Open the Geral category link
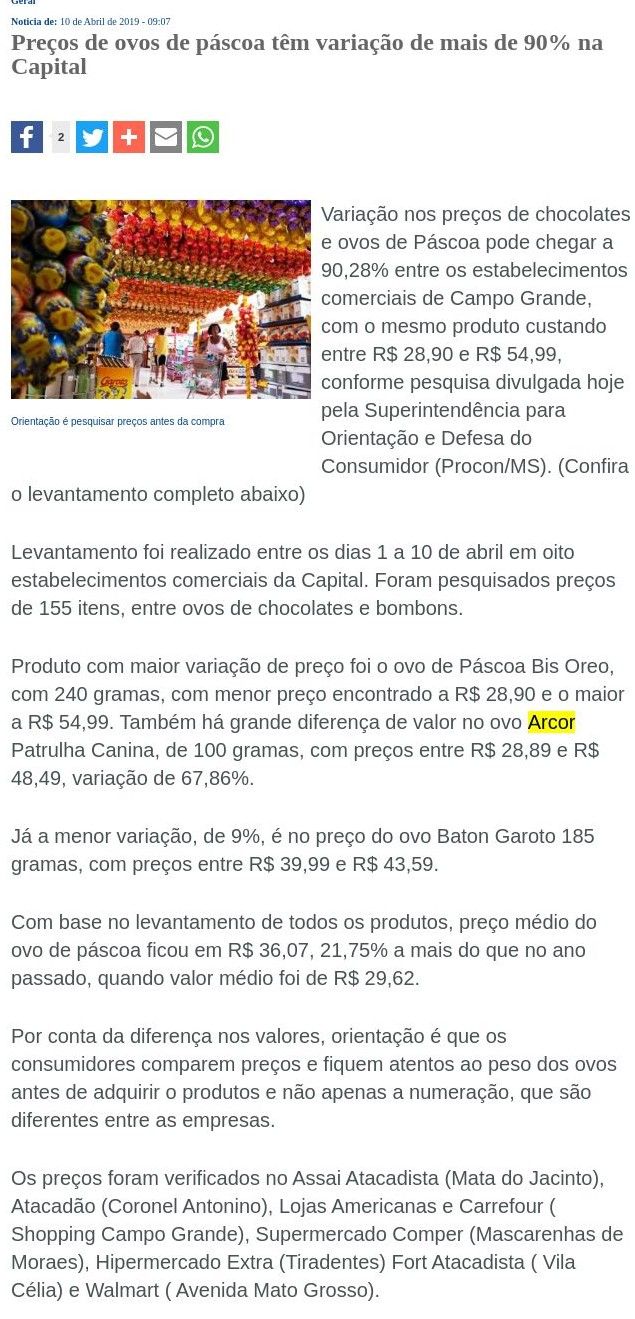 click(x=23, y=3)
